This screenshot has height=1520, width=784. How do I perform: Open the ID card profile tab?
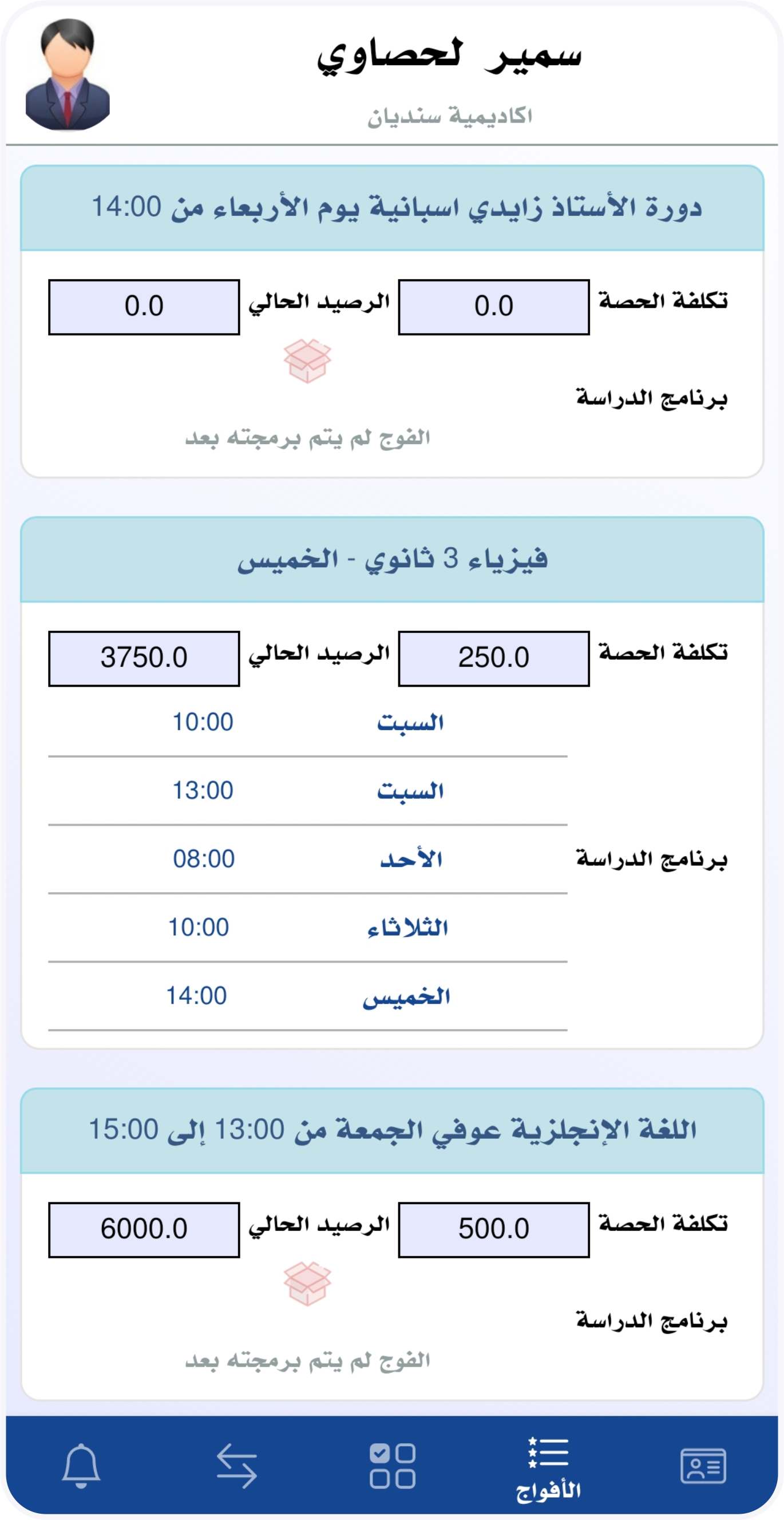tap(703, 1466)
